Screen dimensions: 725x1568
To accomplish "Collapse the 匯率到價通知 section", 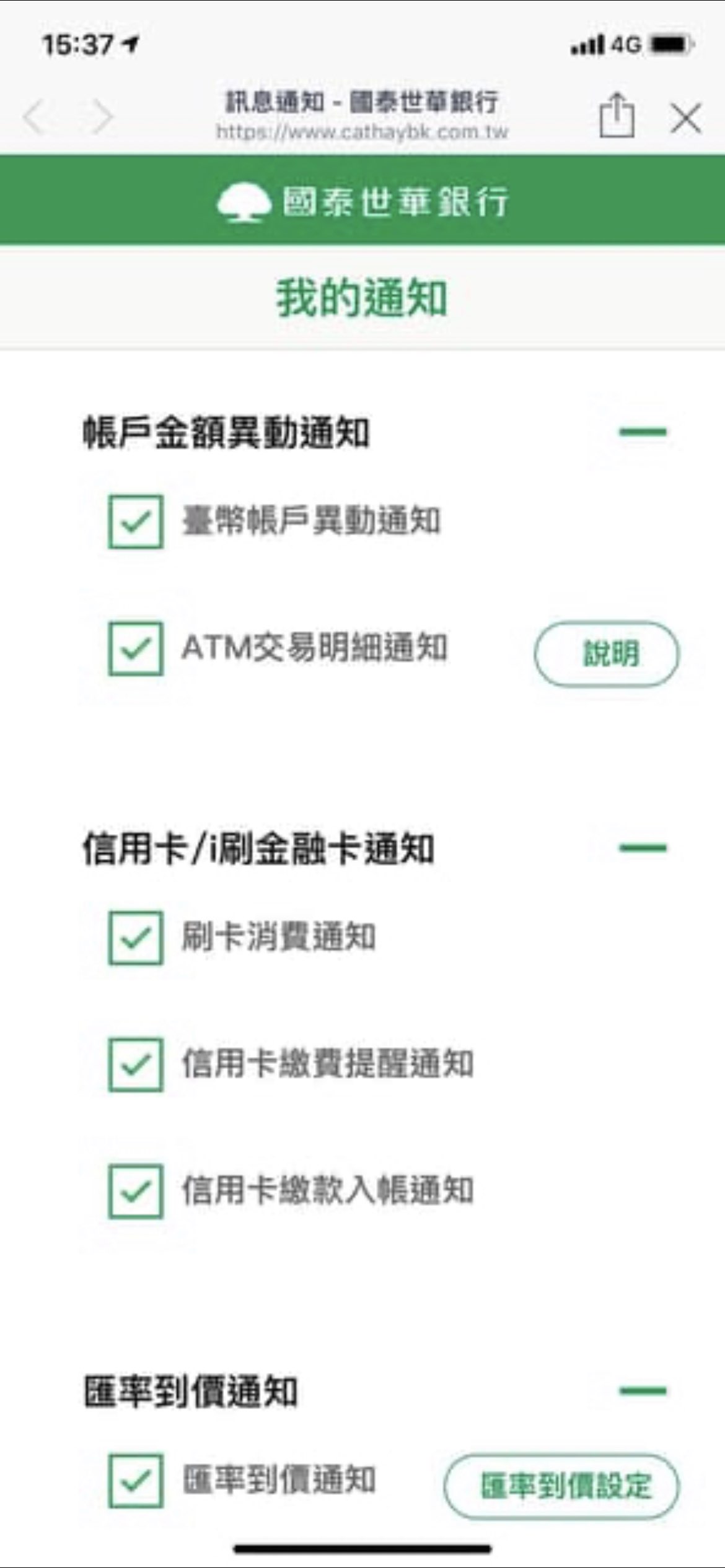I will 643,1391.
